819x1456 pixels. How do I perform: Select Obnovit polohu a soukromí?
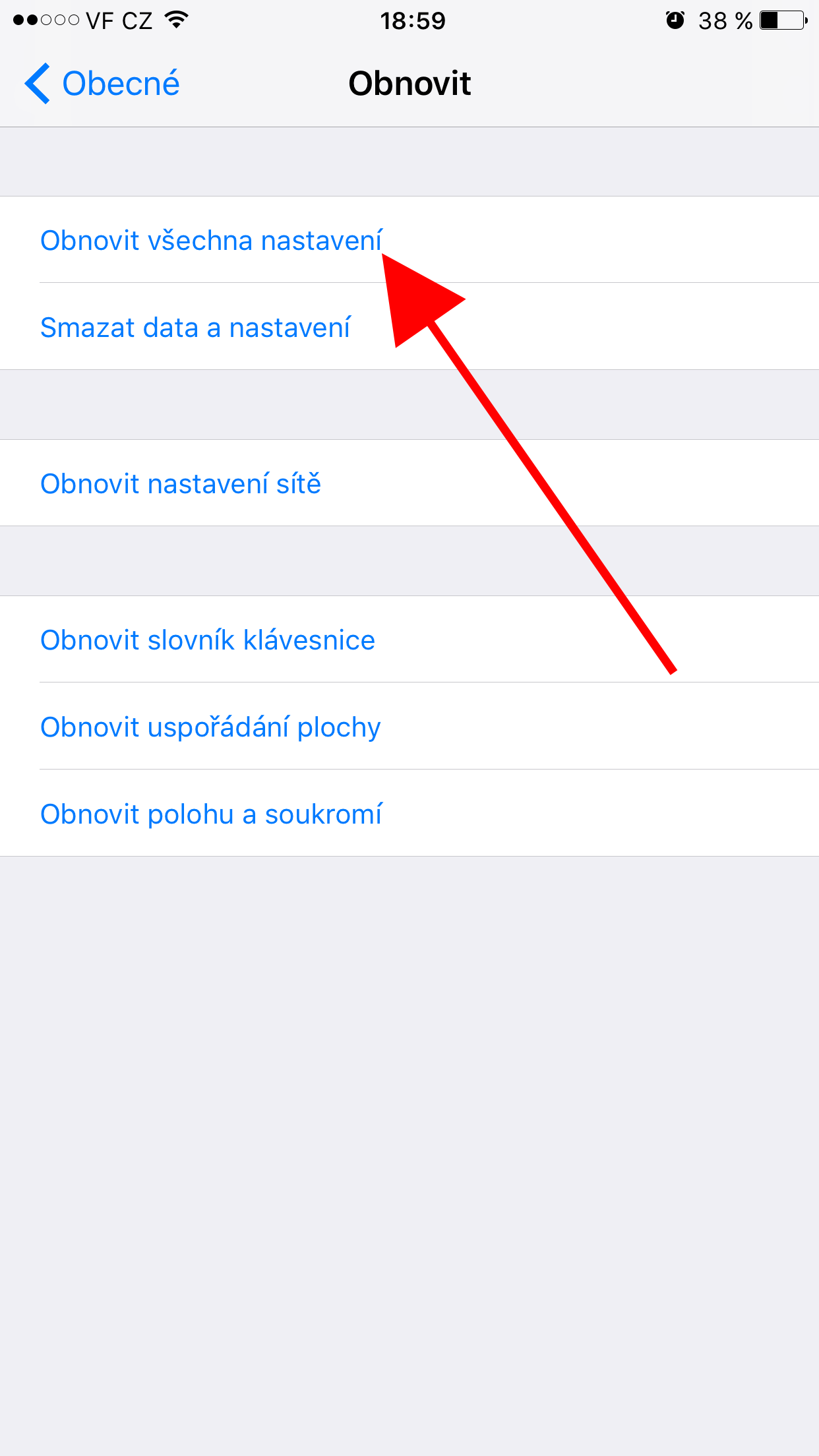[x=211, y=814]
